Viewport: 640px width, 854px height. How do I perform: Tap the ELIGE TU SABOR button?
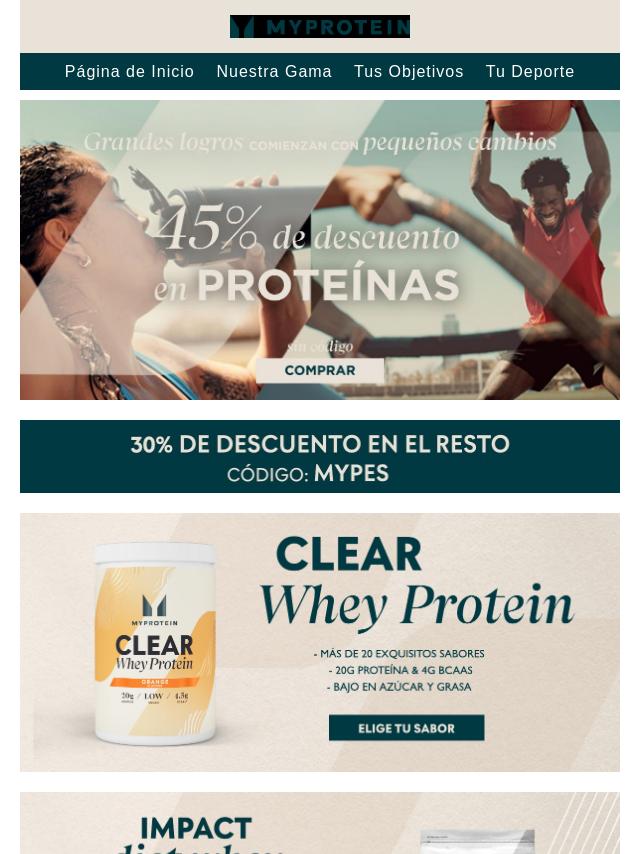(x=406, y=728)
